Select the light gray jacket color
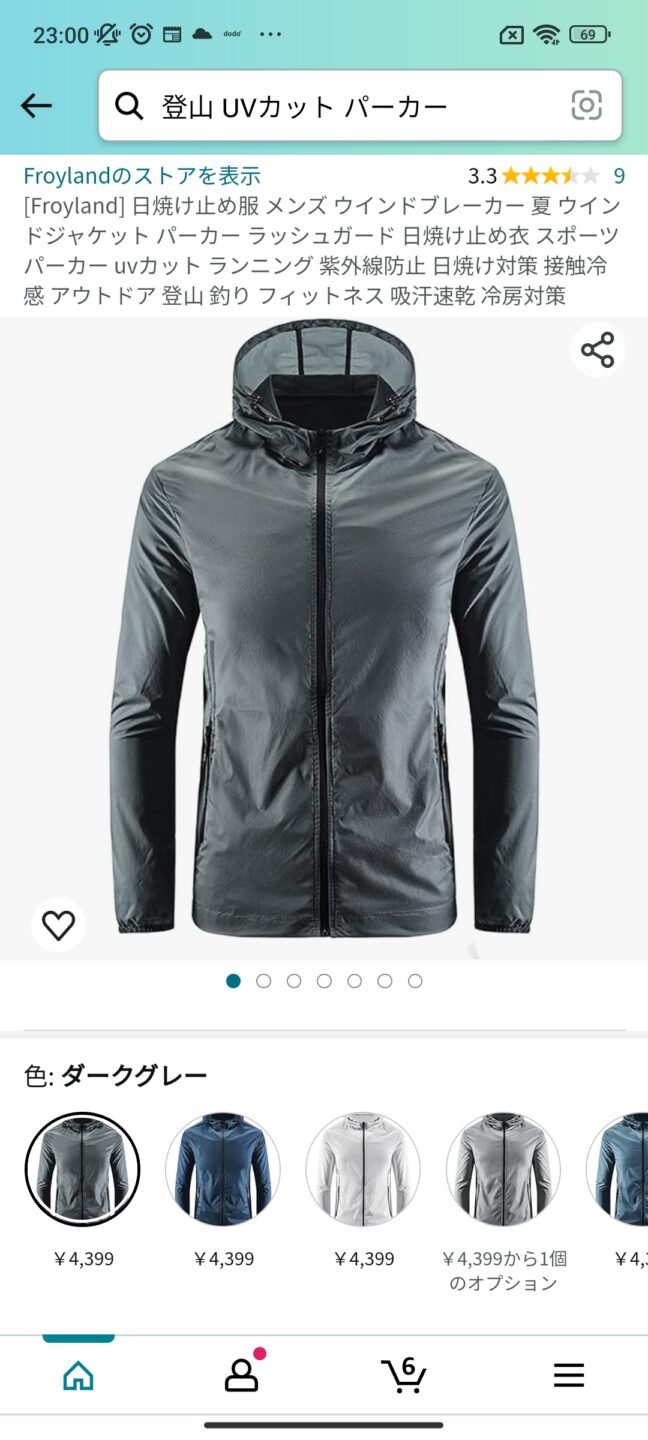 [503, 1170]
